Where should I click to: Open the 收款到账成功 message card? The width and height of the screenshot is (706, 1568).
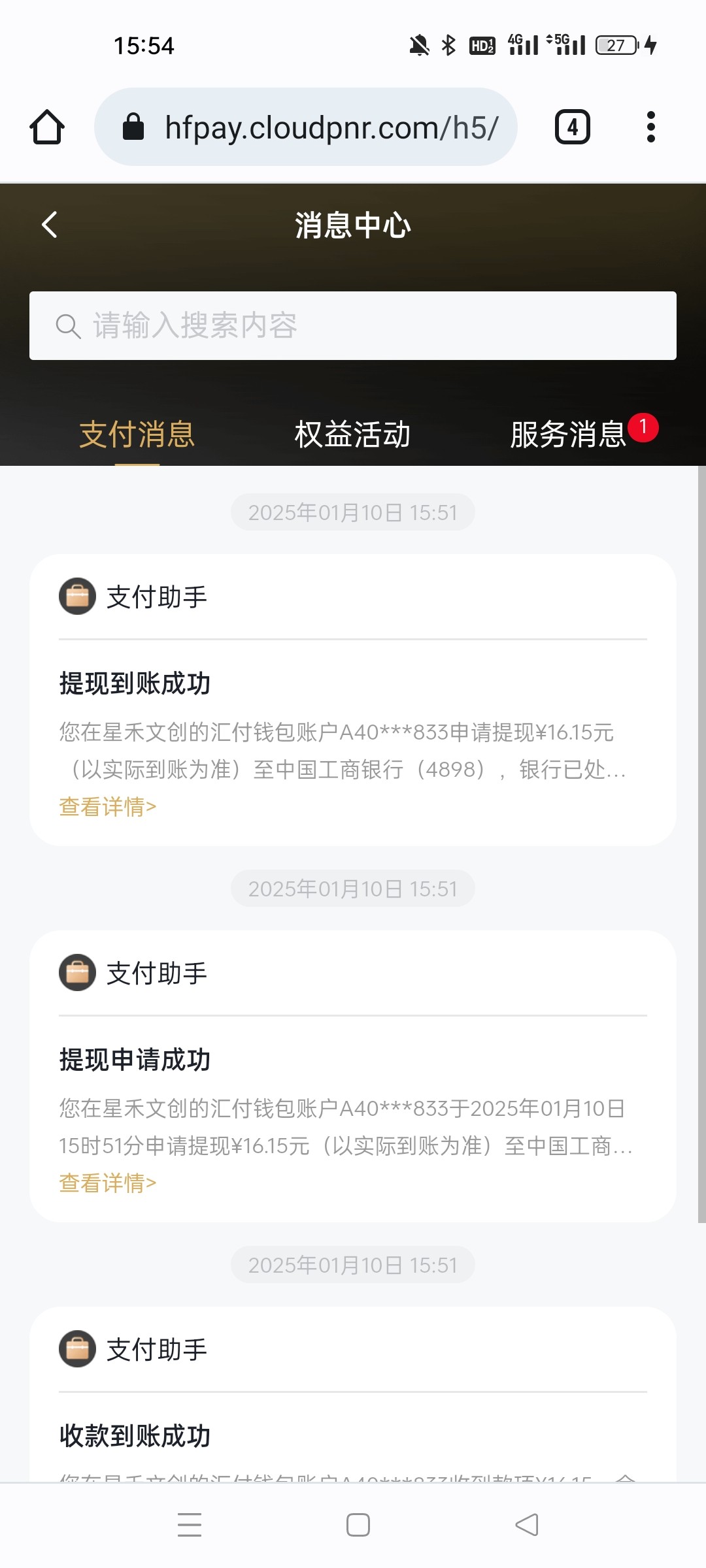[x=353, y=1435]
